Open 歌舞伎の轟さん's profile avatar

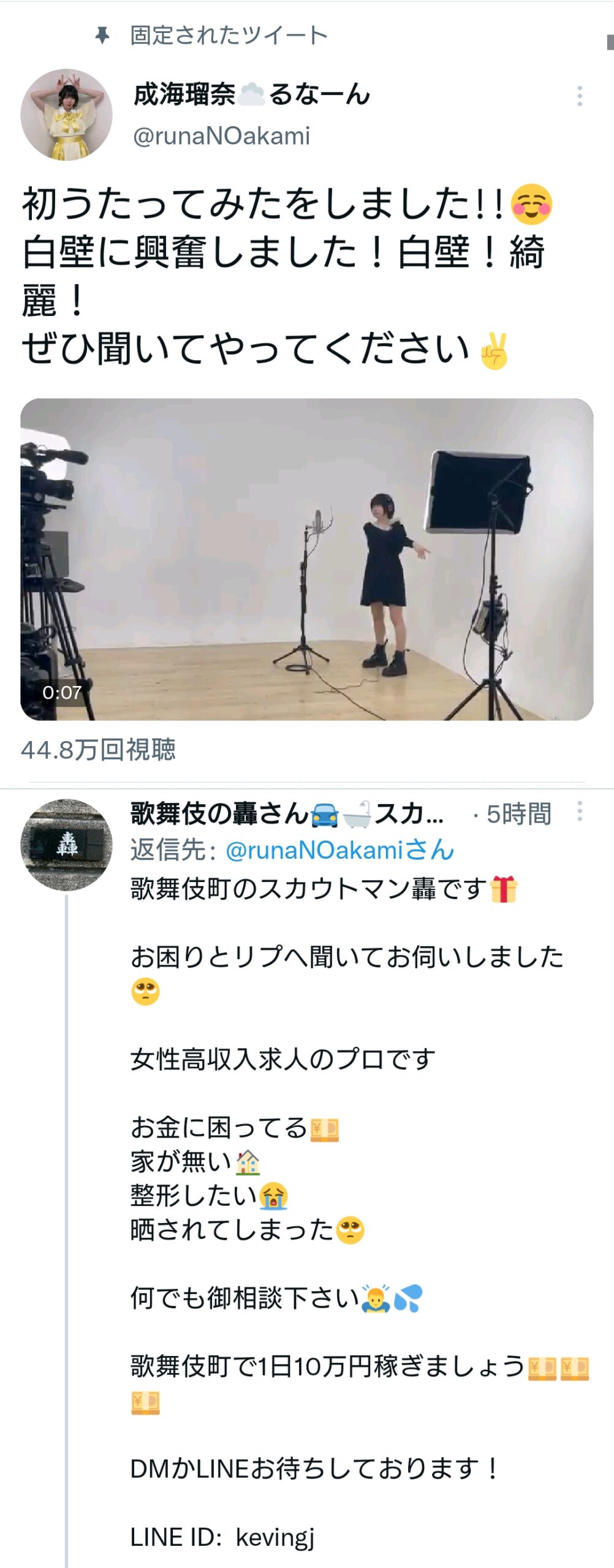tap(66, 845)
